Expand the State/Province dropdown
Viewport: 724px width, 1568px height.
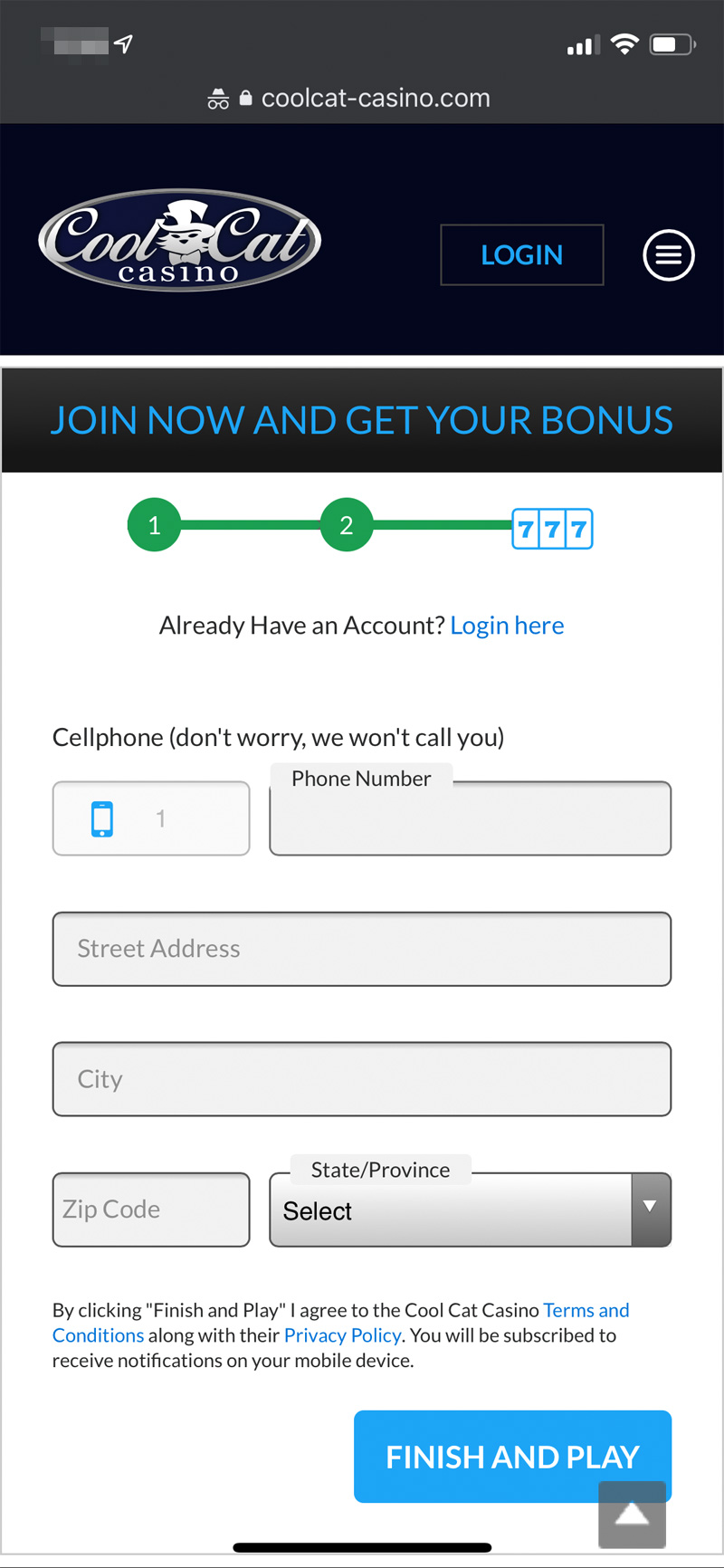click(471, 1209)
